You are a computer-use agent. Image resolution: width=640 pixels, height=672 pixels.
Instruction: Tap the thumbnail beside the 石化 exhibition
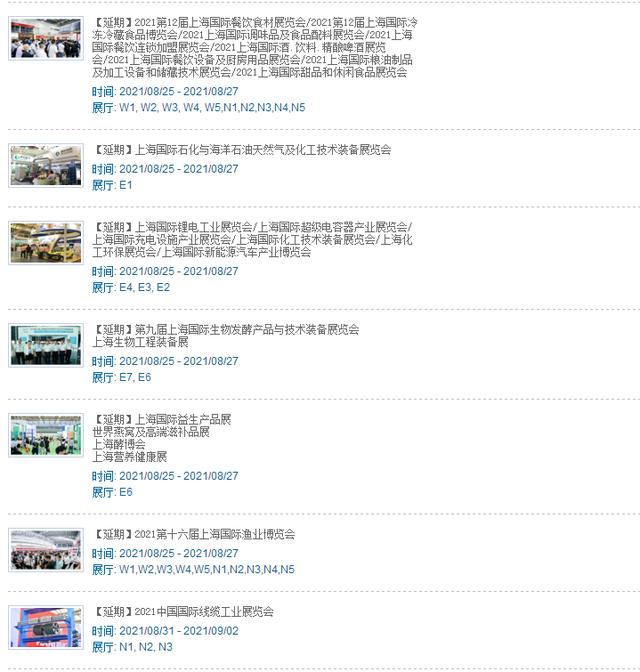coord(45,165)
